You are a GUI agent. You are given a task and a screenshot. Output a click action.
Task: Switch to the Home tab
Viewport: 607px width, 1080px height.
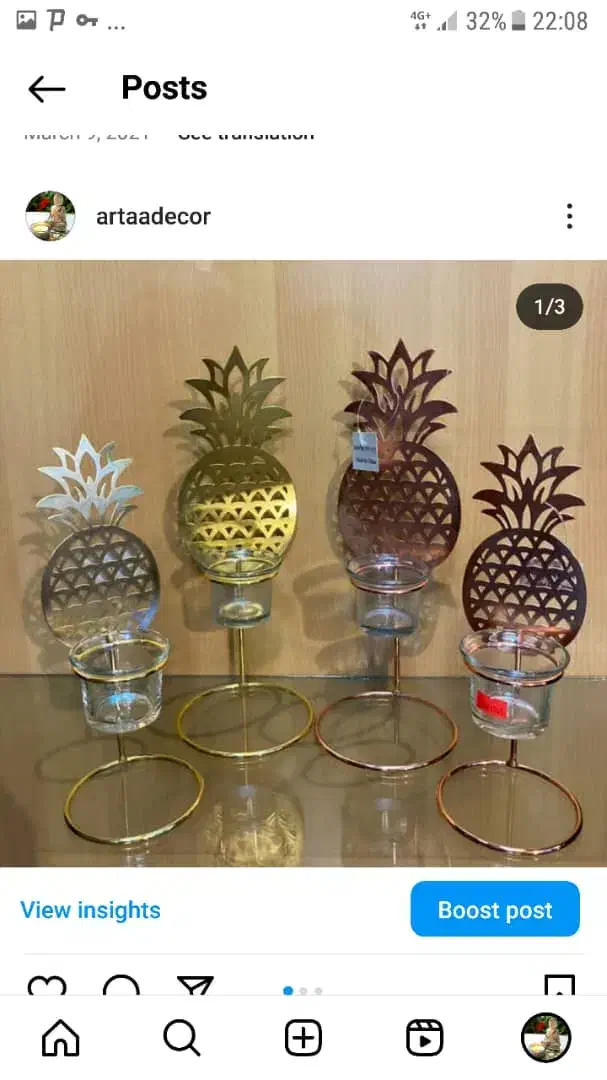coord(60,1038)
